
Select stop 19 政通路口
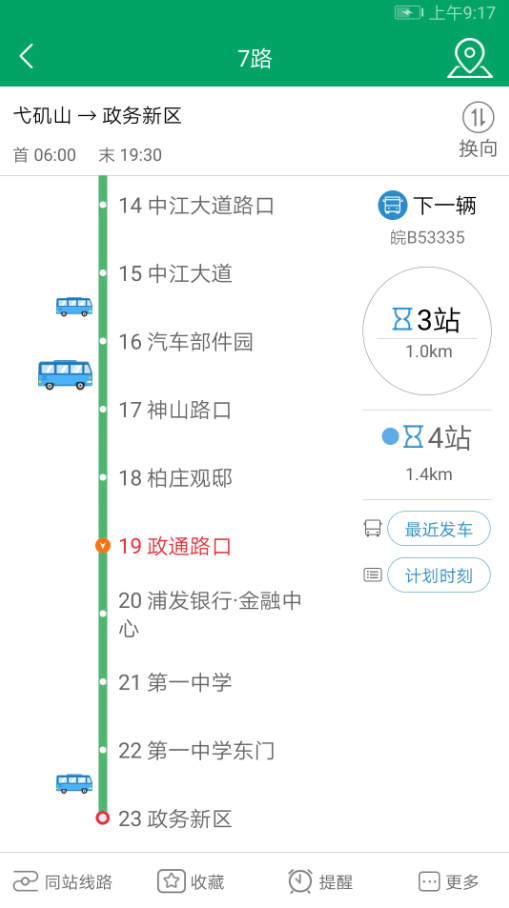pyautogui.click(x=175, y=546)
